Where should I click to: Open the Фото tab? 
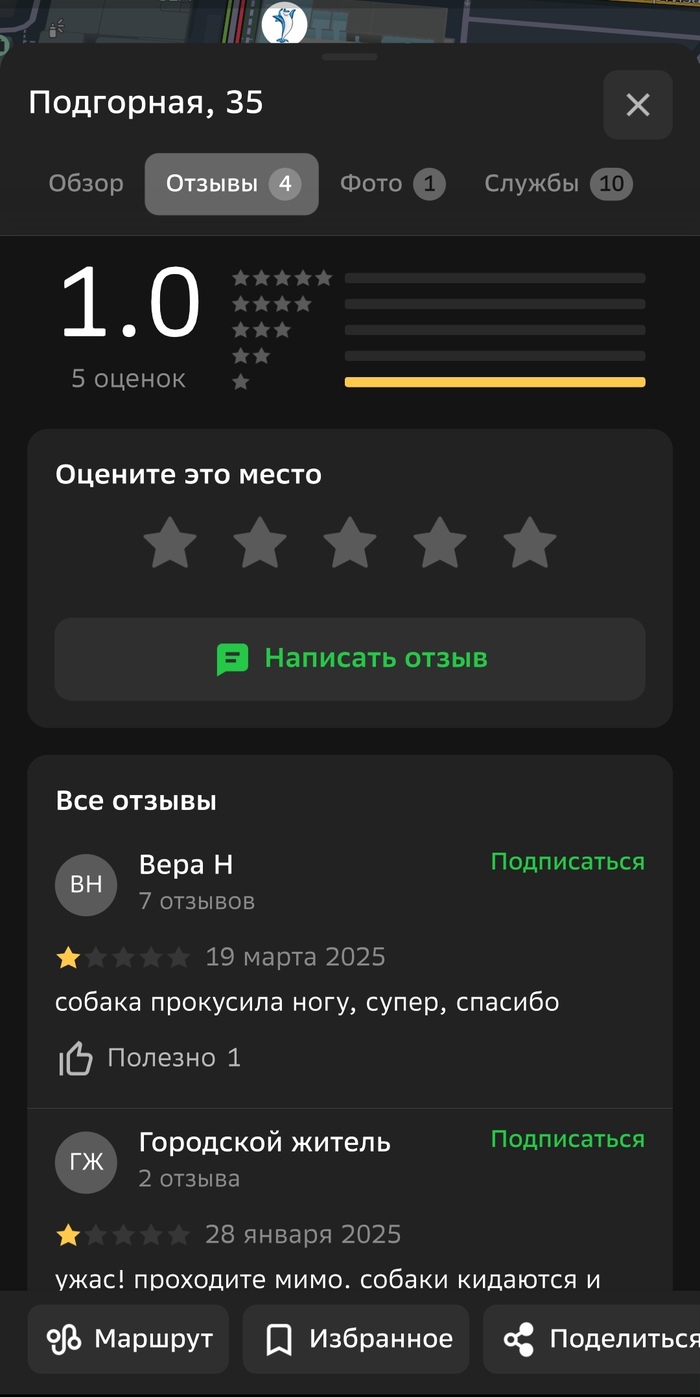tap(391, 184)
